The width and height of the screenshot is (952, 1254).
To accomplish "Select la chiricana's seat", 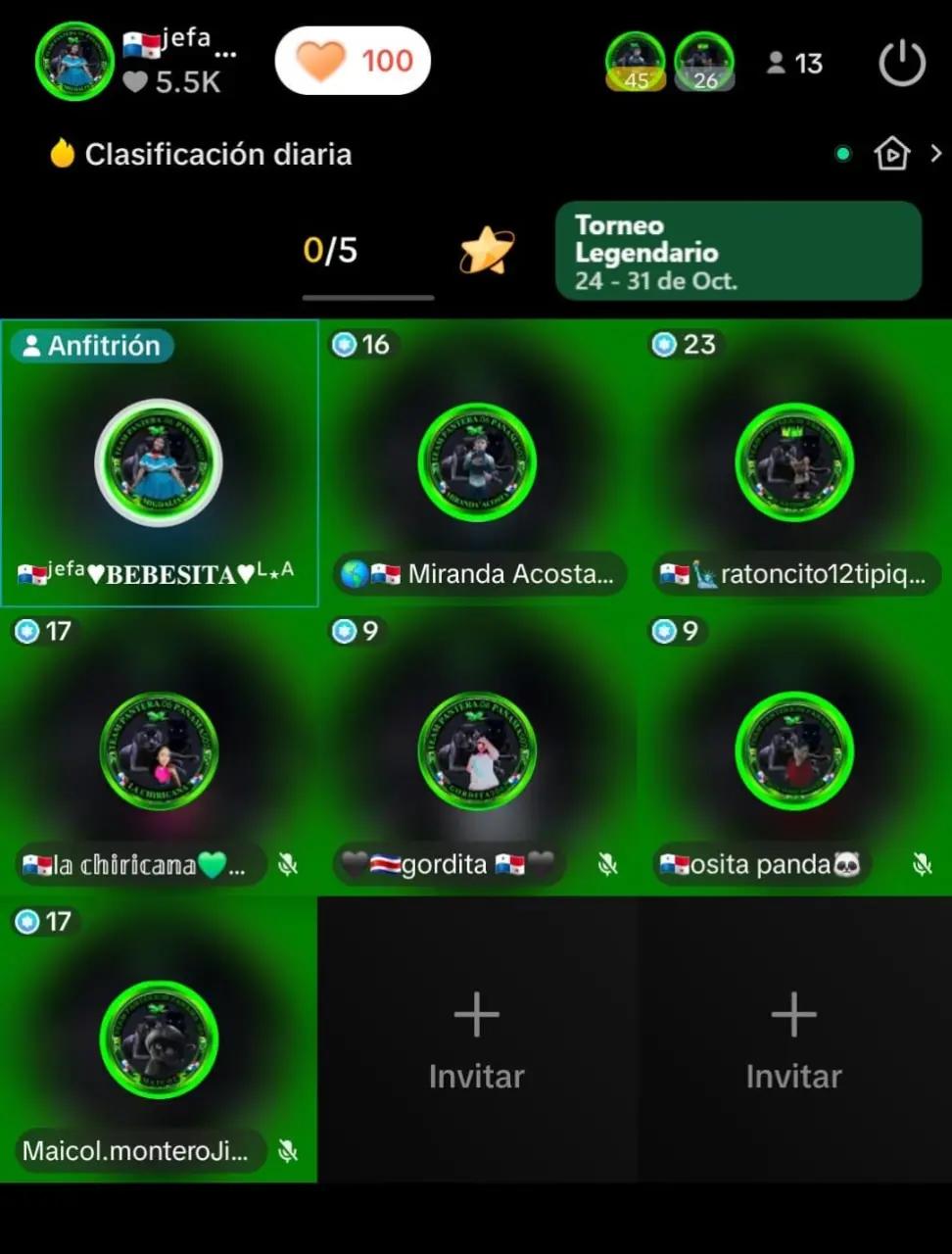I will pyautogui.click(x=159, y=751).
